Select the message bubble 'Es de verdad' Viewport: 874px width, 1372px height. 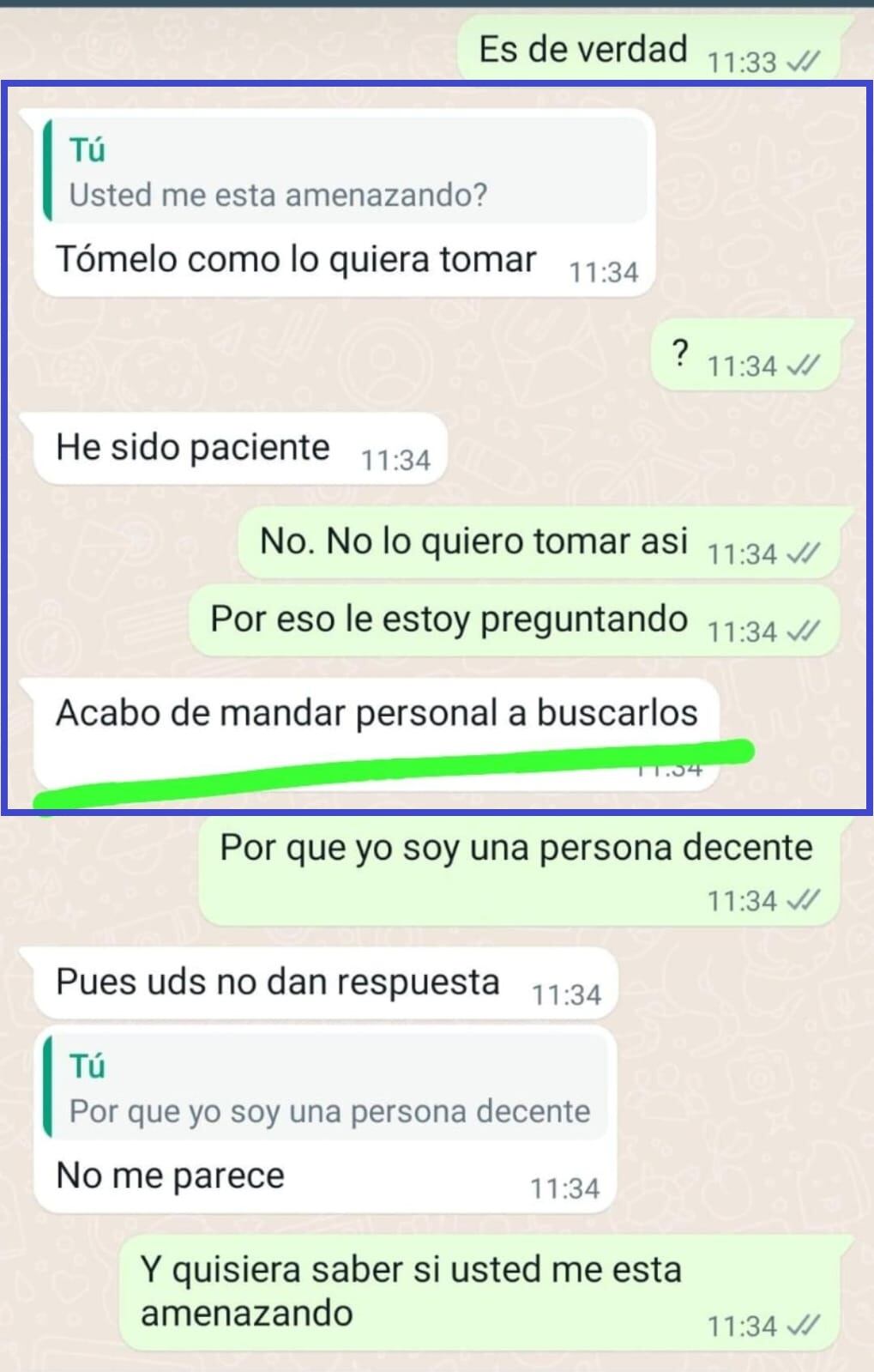click(x=583, y=50)
